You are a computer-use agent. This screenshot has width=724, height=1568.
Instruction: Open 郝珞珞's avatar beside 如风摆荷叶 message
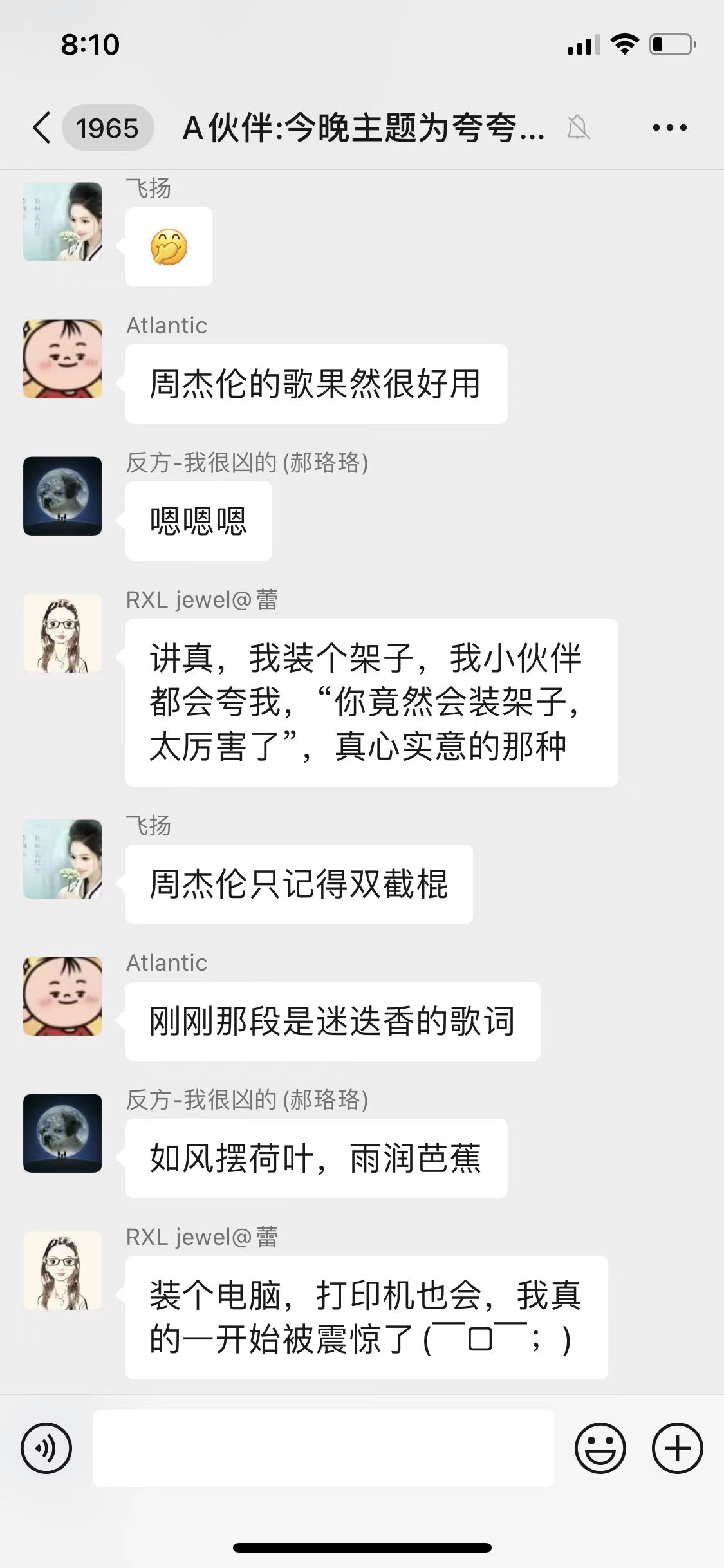pos(62,1134)
